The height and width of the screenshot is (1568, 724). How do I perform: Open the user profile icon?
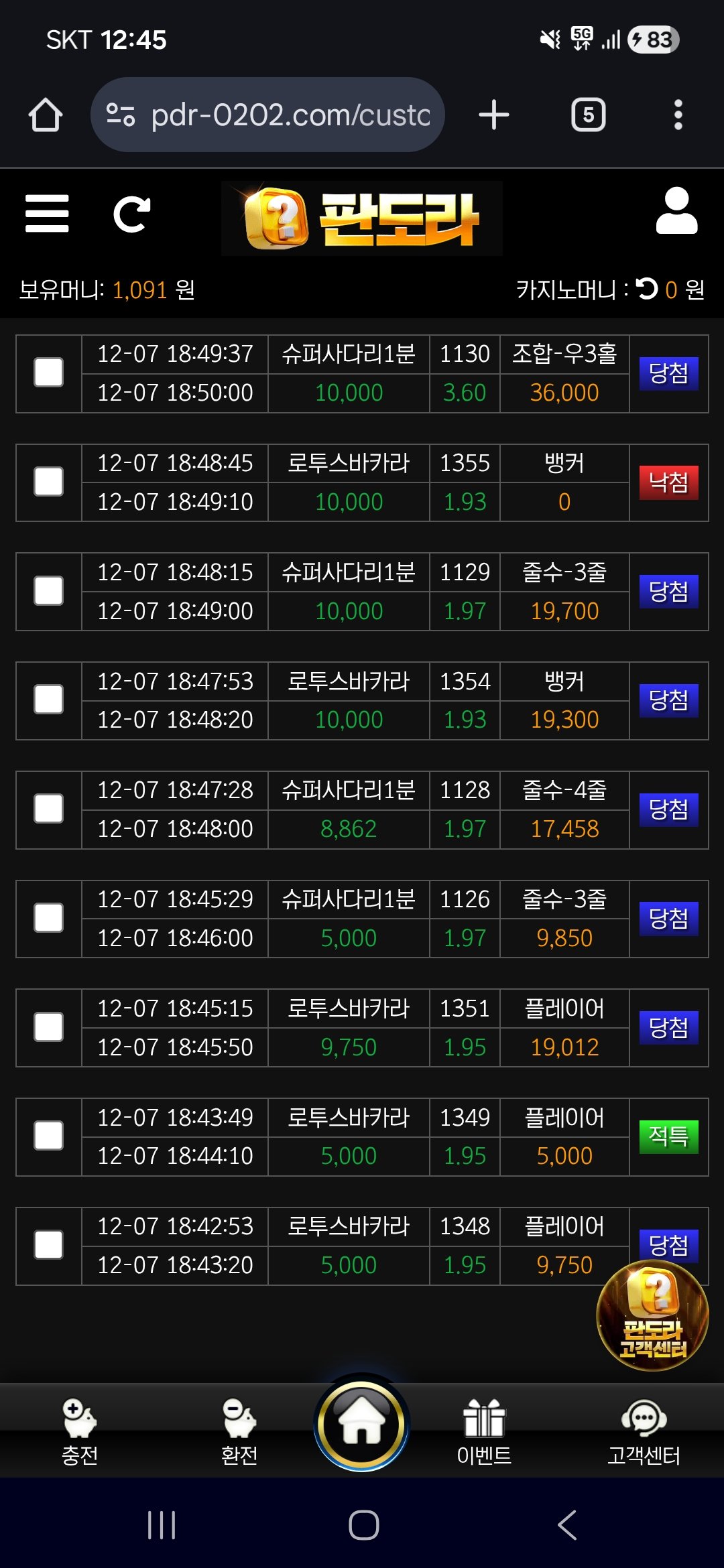coord(676,211)
